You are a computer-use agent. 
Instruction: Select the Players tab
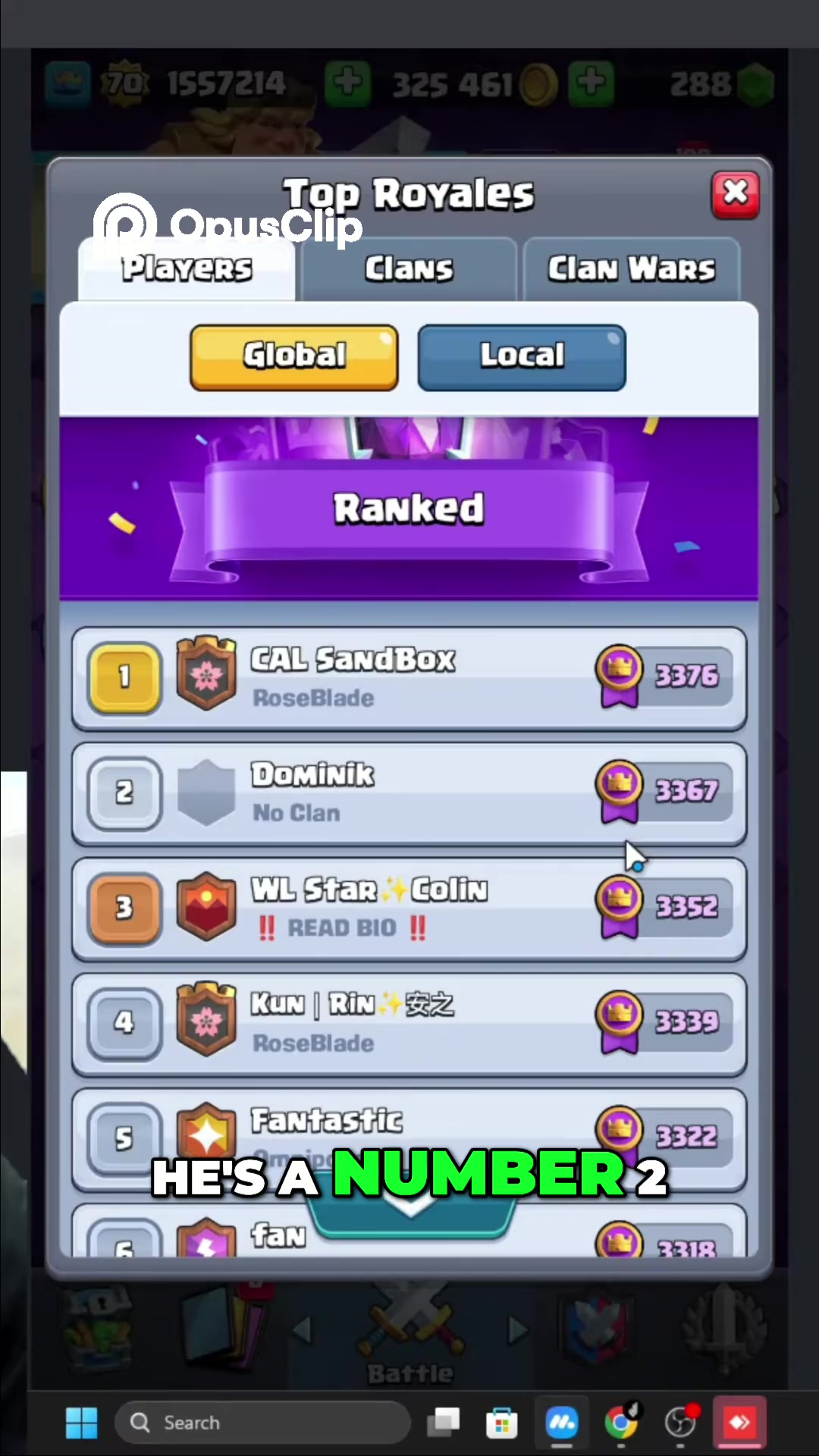(187, 269)
